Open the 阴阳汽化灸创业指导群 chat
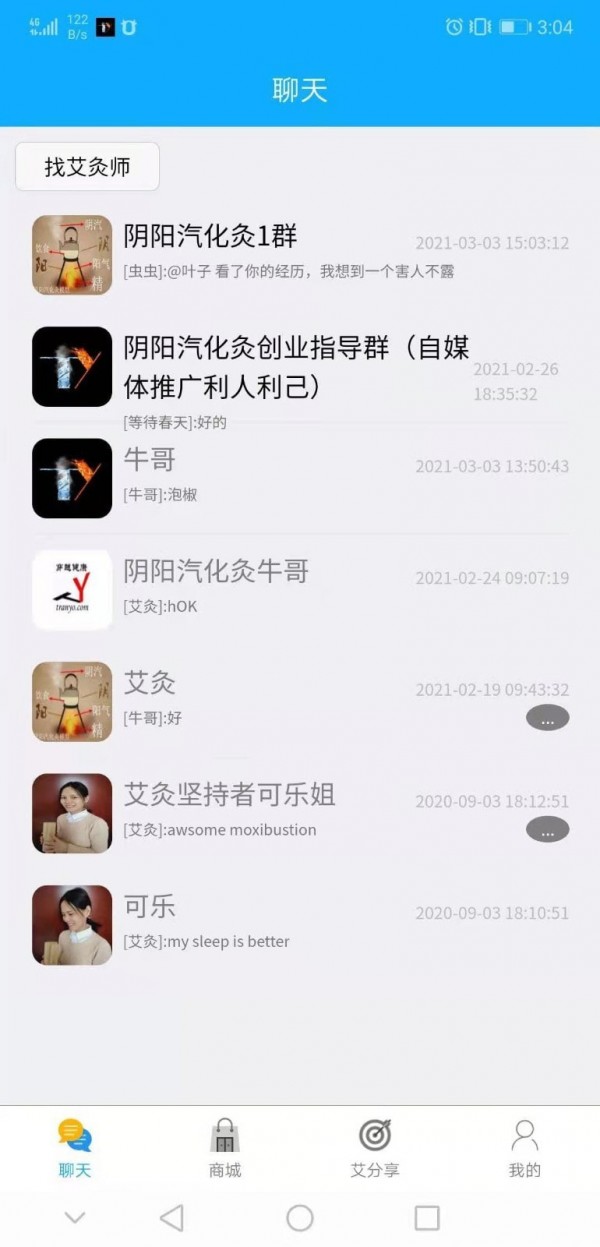Viewport: 600px width, 1247px height. tap(300, 367)
